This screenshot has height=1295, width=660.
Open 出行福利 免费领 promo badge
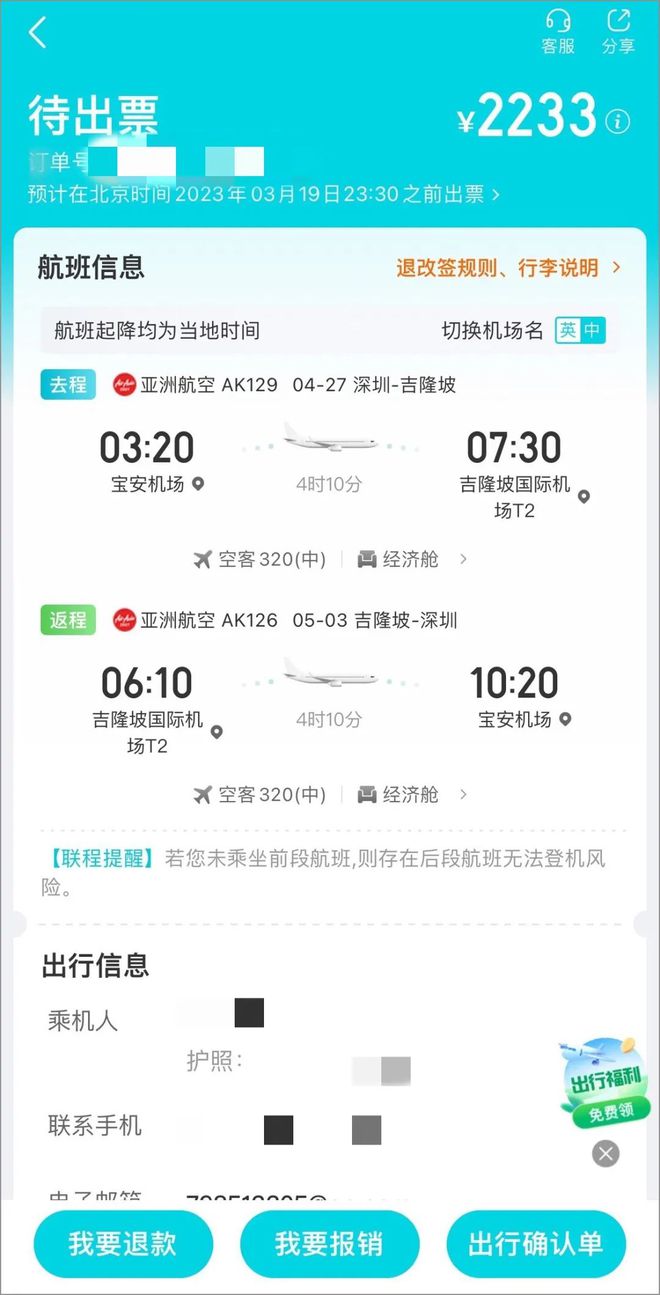604,1084
